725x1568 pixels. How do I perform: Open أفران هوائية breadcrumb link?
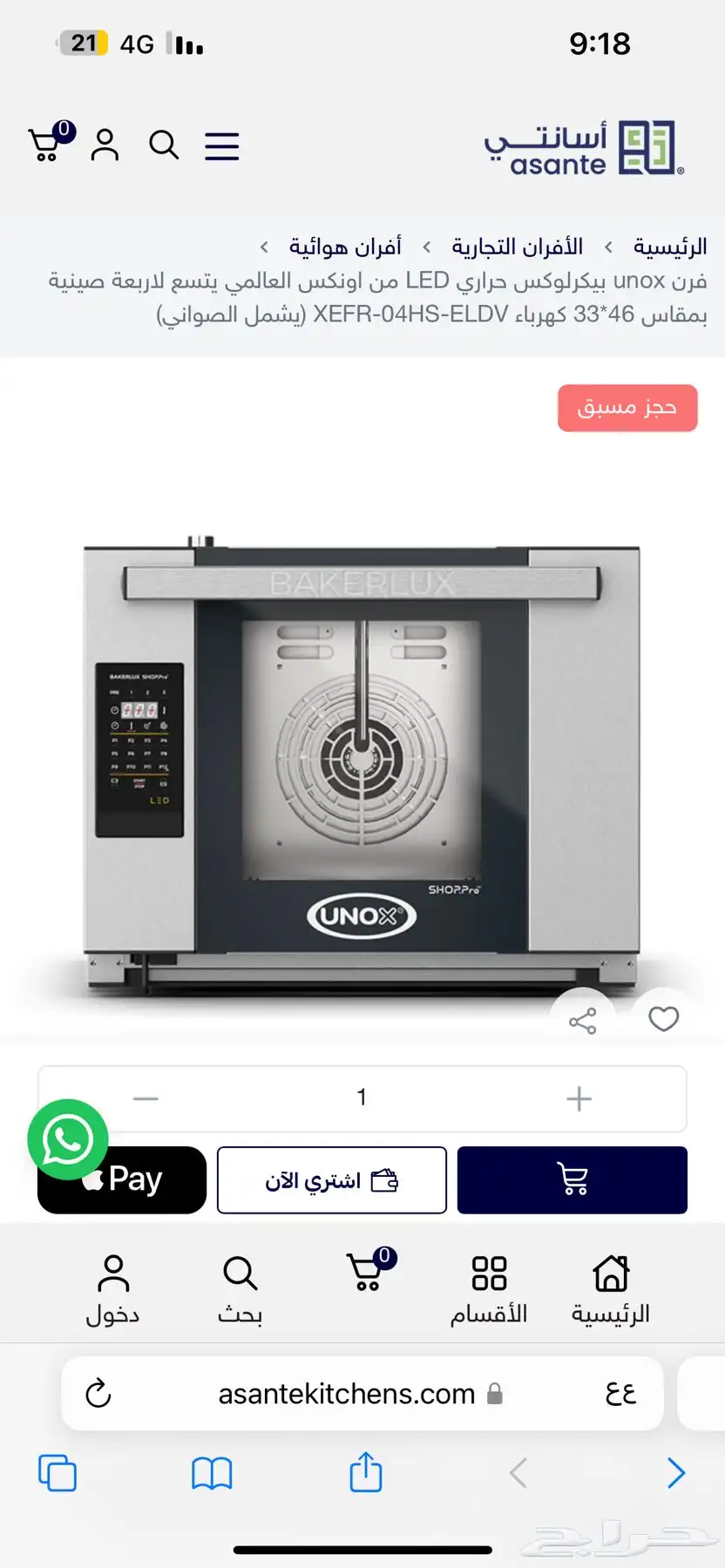tap(345, 247)
